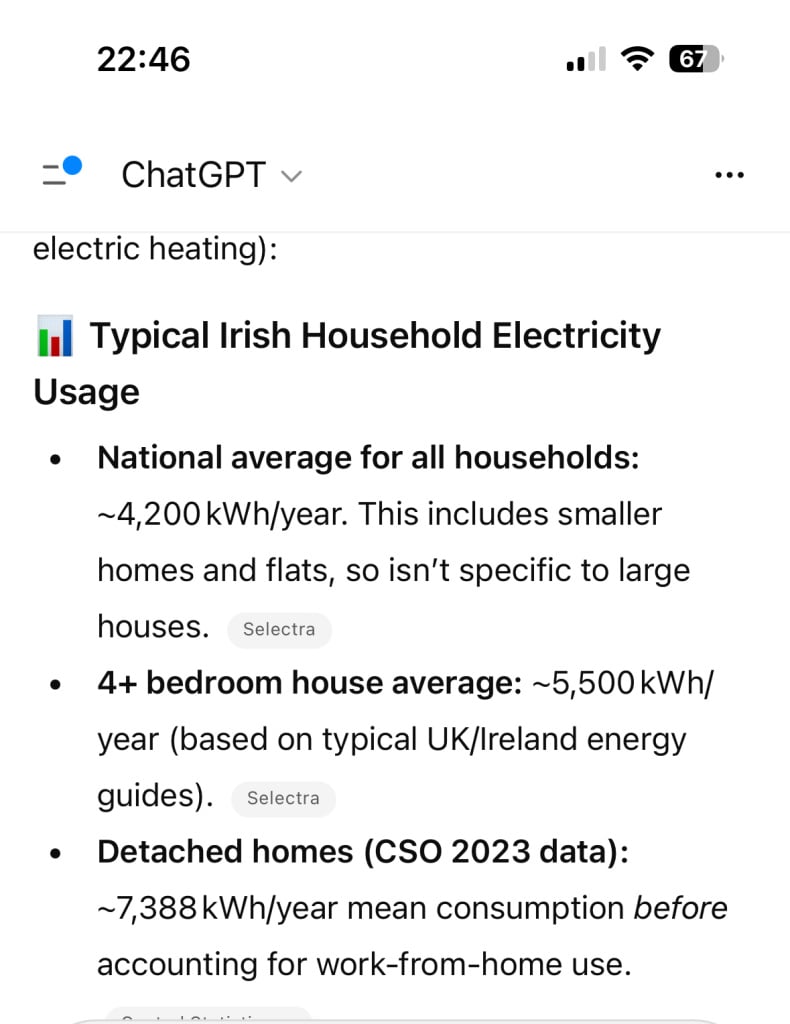Open the Selectra source chip after 4+ bedroom average
Image resolution: width=790 pixels, height=1024 pixels.
click(x=283, y=798)
